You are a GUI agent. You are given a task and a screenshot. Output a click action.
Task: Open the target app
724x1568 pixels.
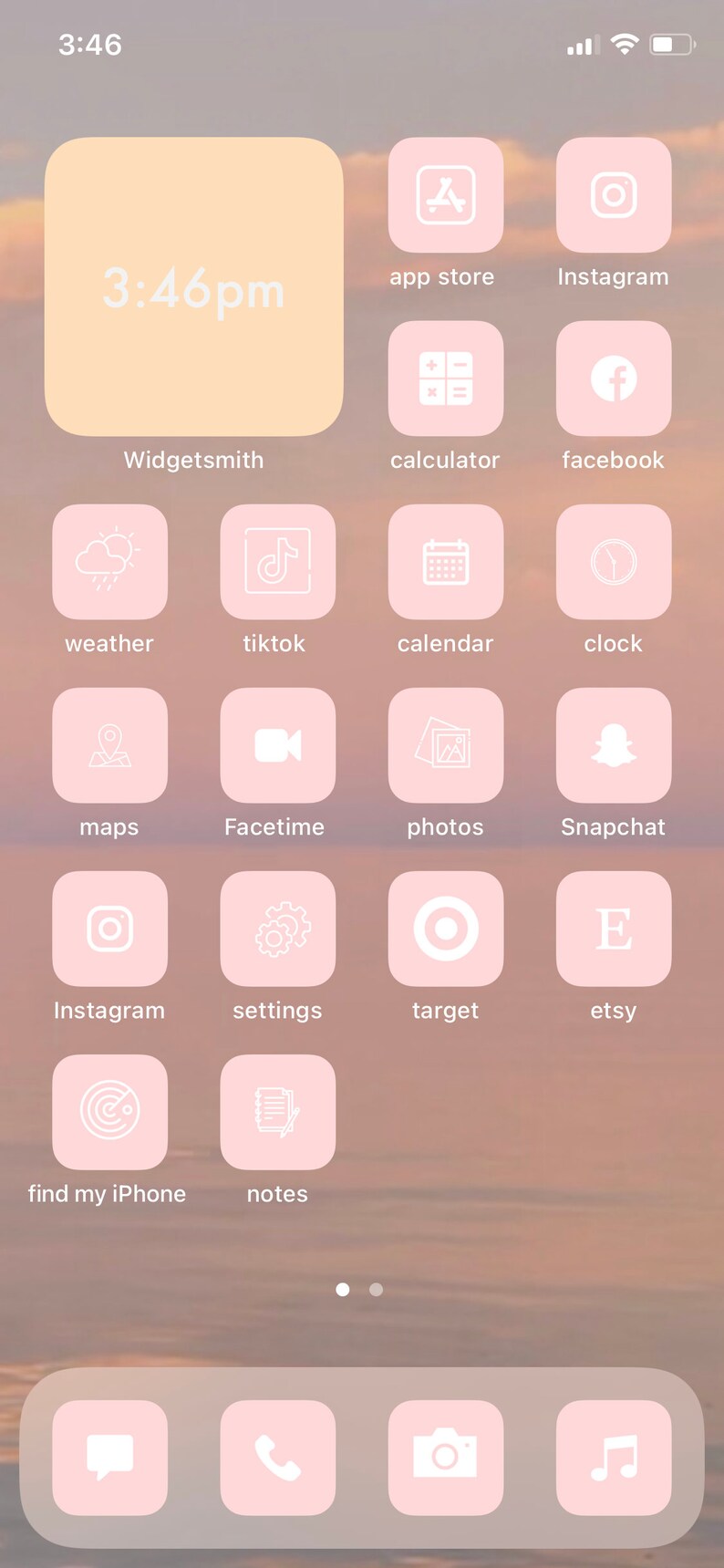point(446,929)
